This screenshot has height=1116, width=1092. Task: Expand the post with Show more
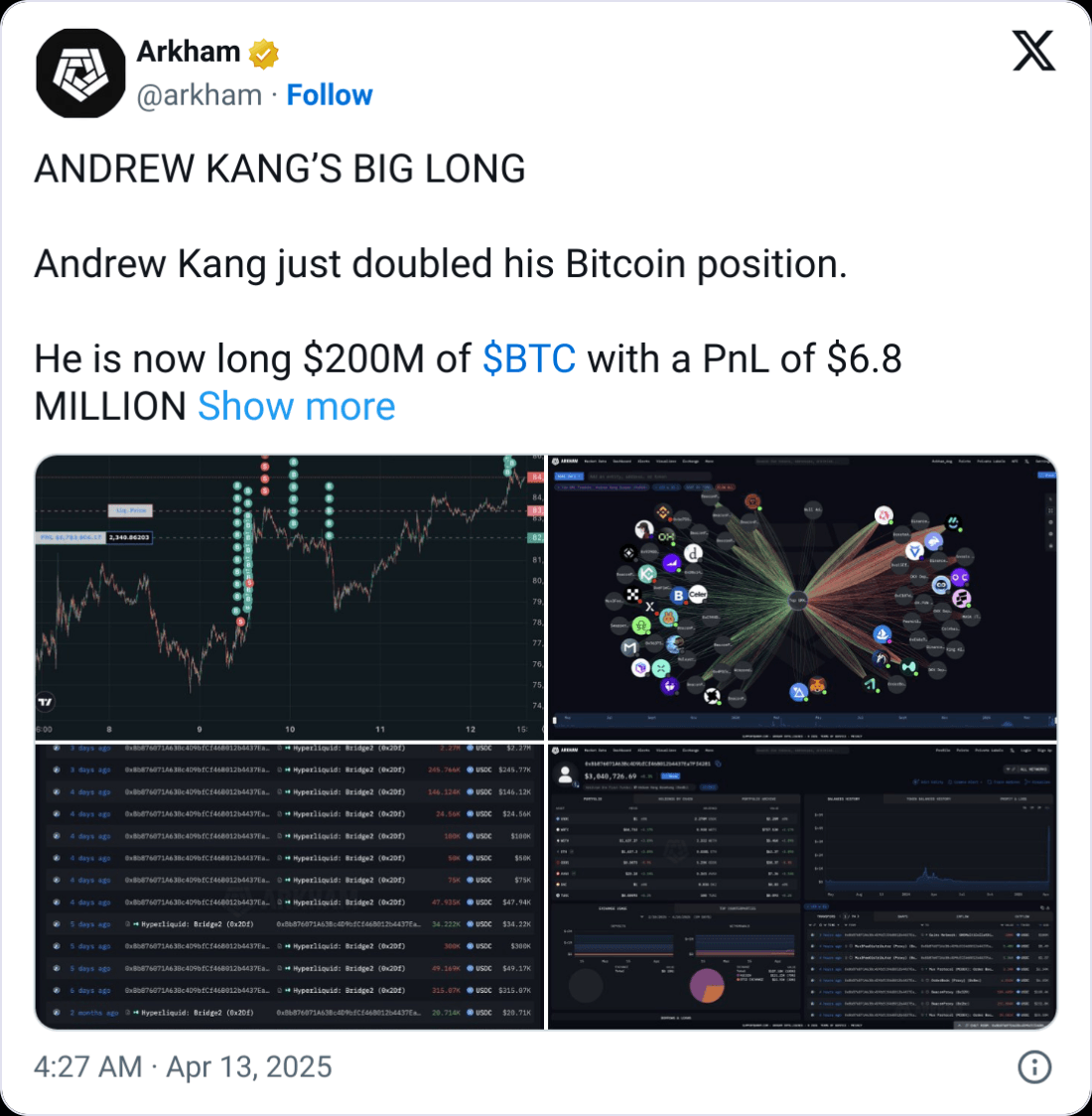coord(296,407)
